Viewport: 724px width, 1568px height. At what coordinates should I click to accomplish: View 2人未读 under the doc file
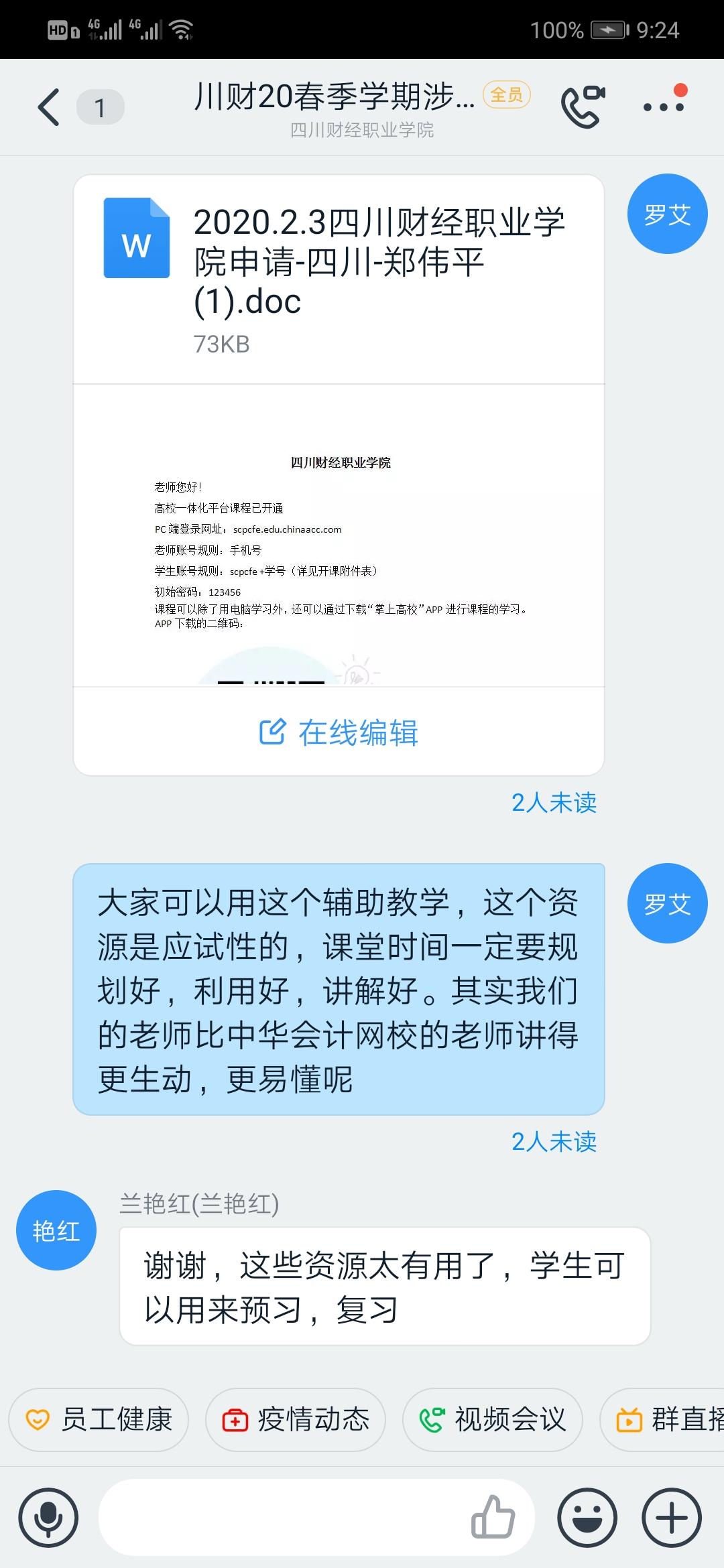pyautogui.click(x=554, y=803)
